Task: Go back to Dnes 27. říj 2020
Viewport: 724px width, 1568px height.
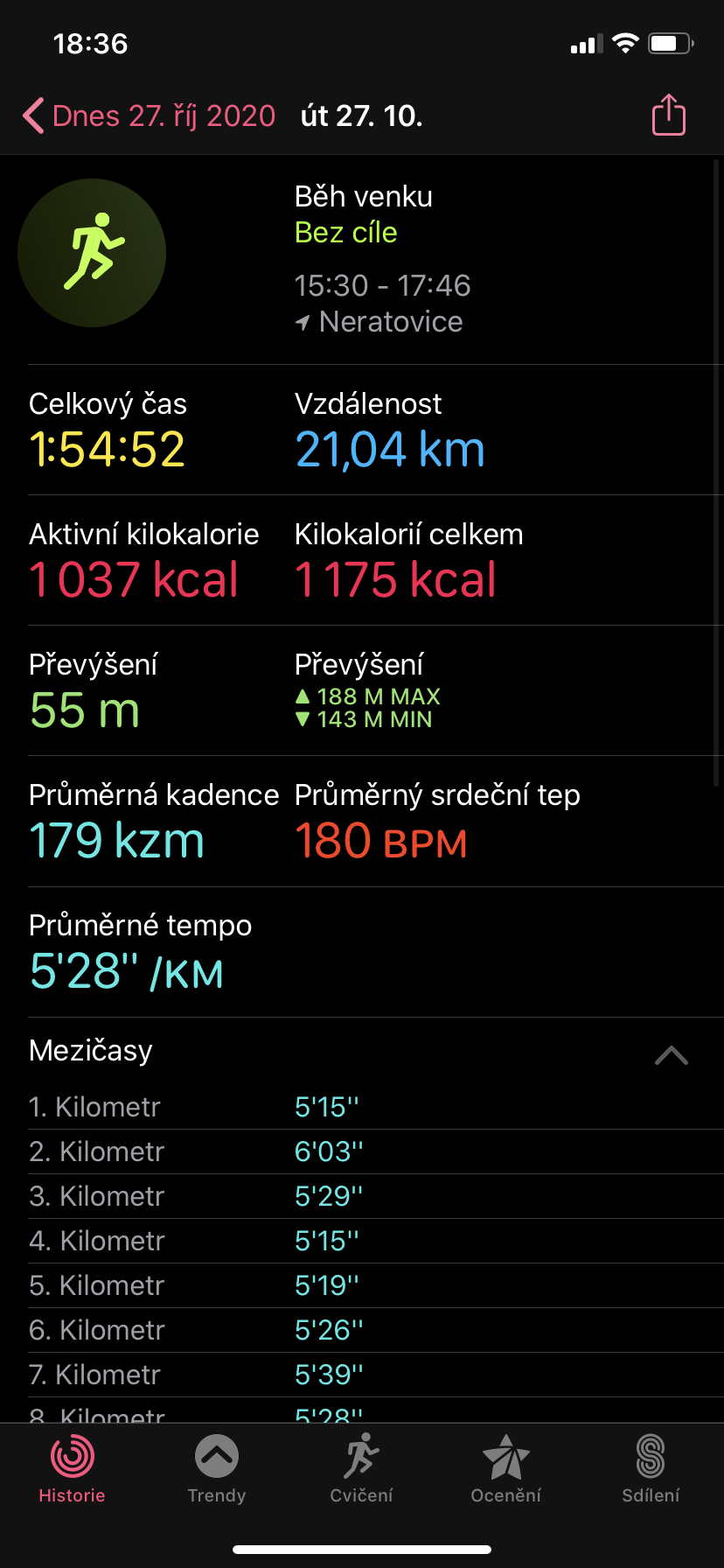Action: click(x=149, y=115)
